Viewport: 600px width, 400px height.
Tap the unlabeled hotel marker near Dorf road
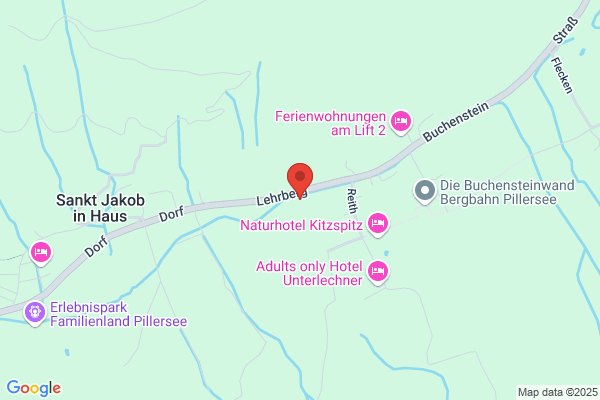click(41, 253)
